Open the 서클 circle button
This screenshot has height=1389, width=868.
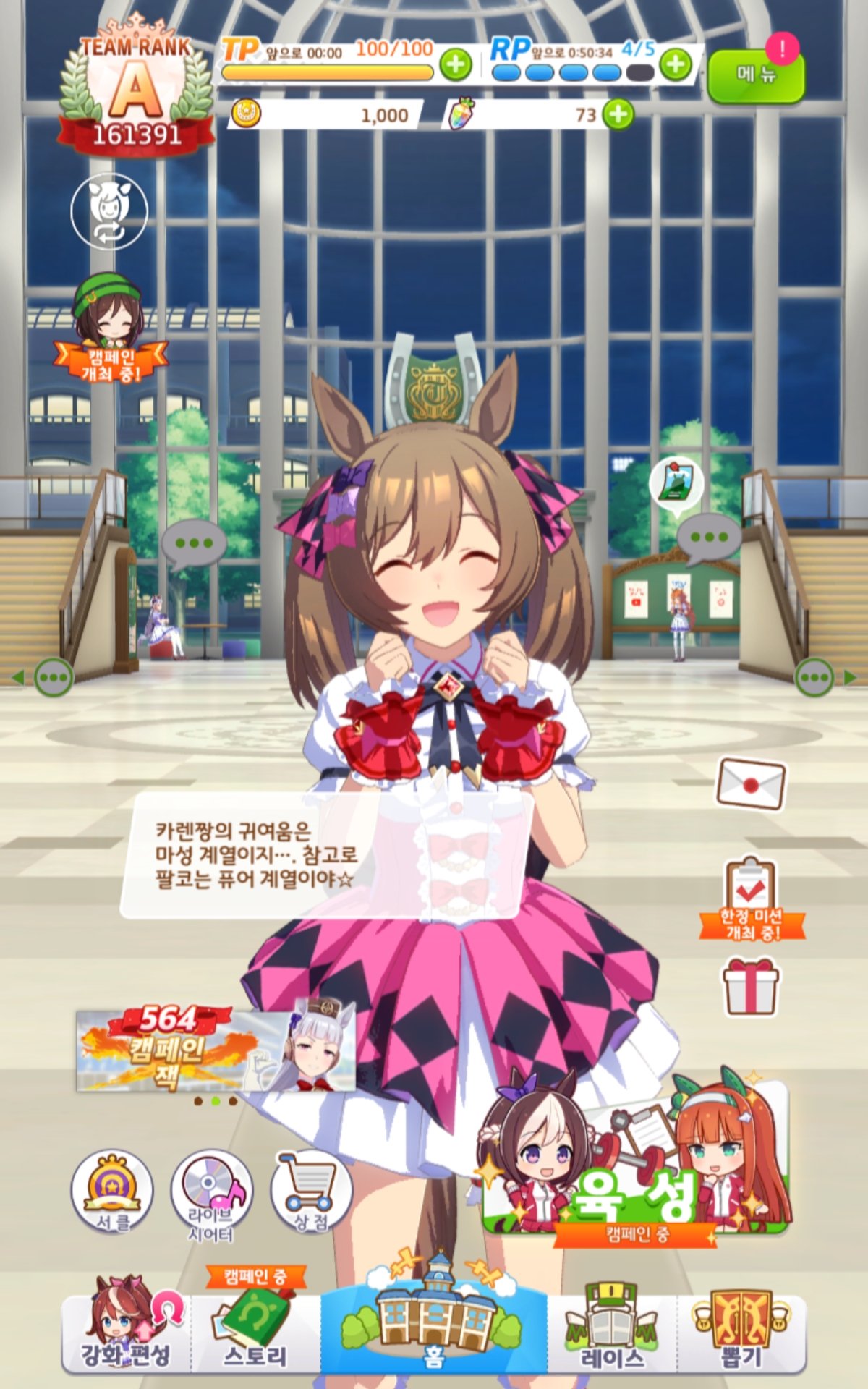pyautogui.click(x=112, y=1191)
